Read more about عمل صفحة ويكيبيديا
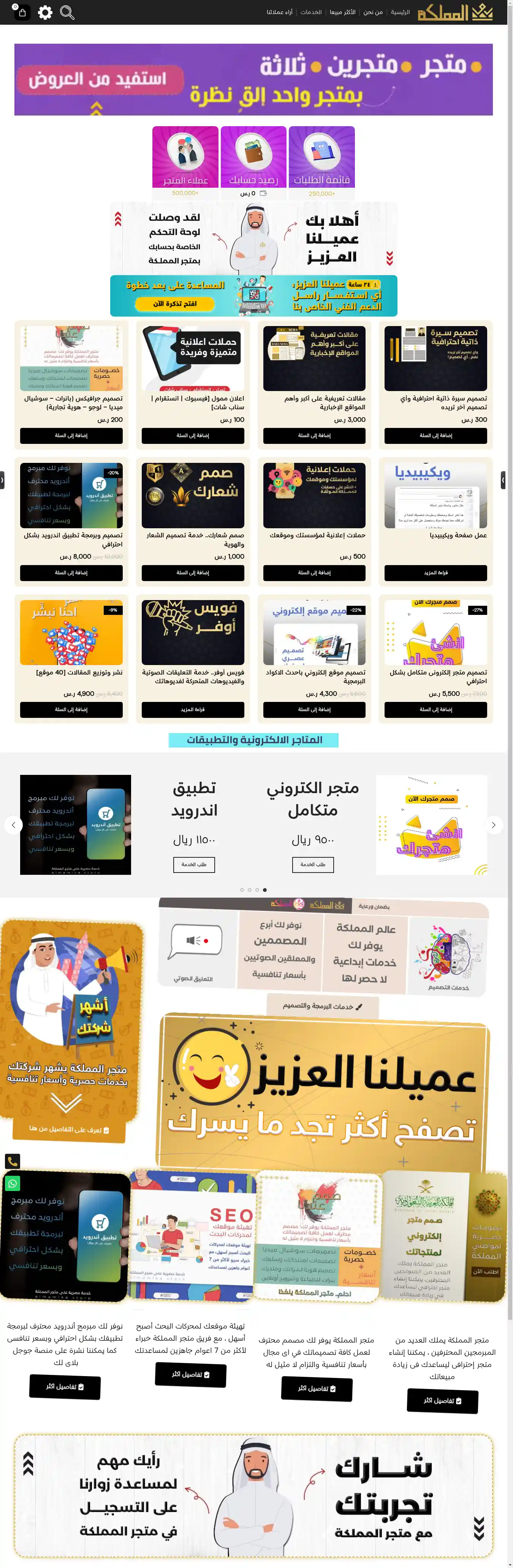 click(x=436, y=573)
